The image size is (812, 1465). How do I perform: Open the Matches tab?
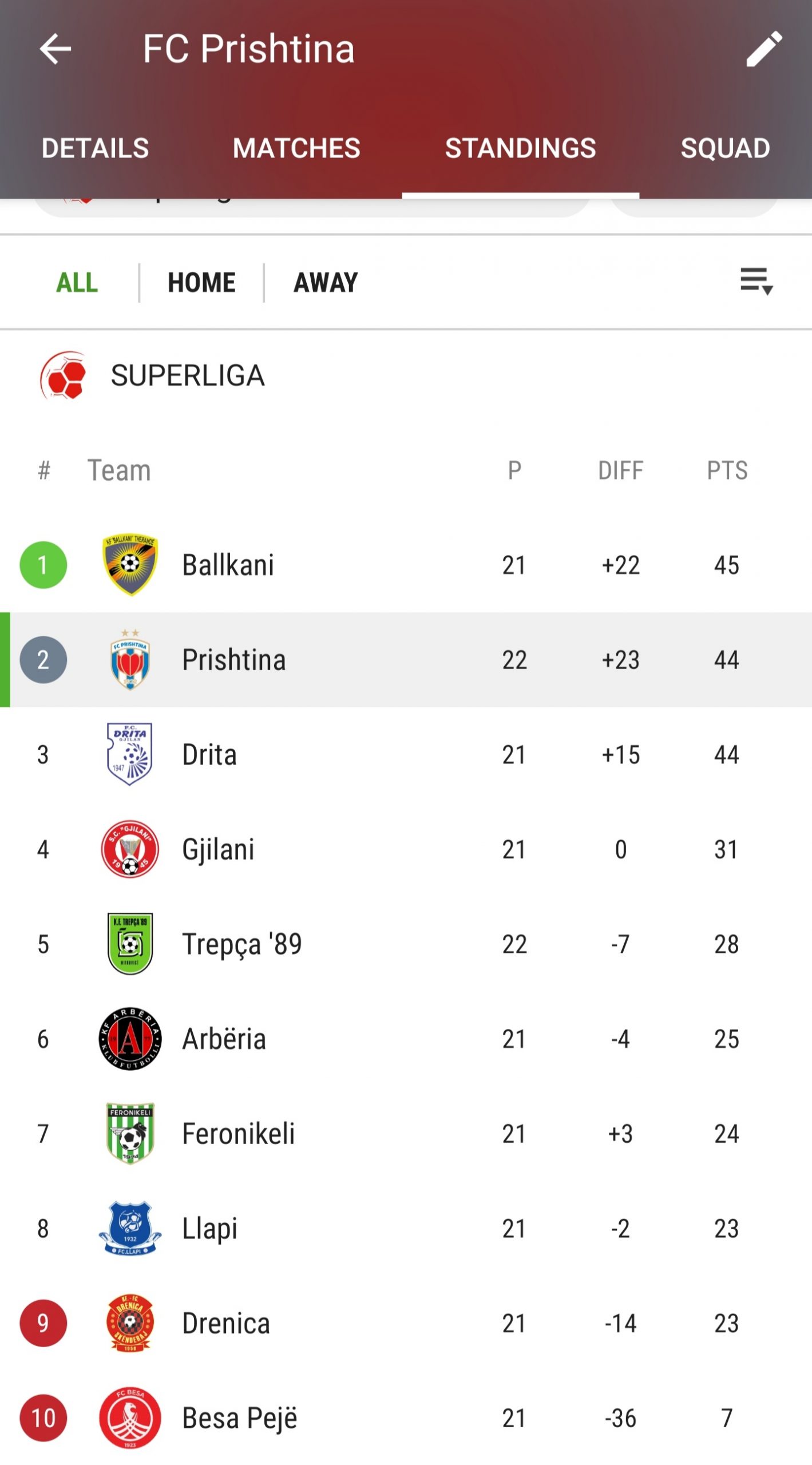tap(296, 148)
